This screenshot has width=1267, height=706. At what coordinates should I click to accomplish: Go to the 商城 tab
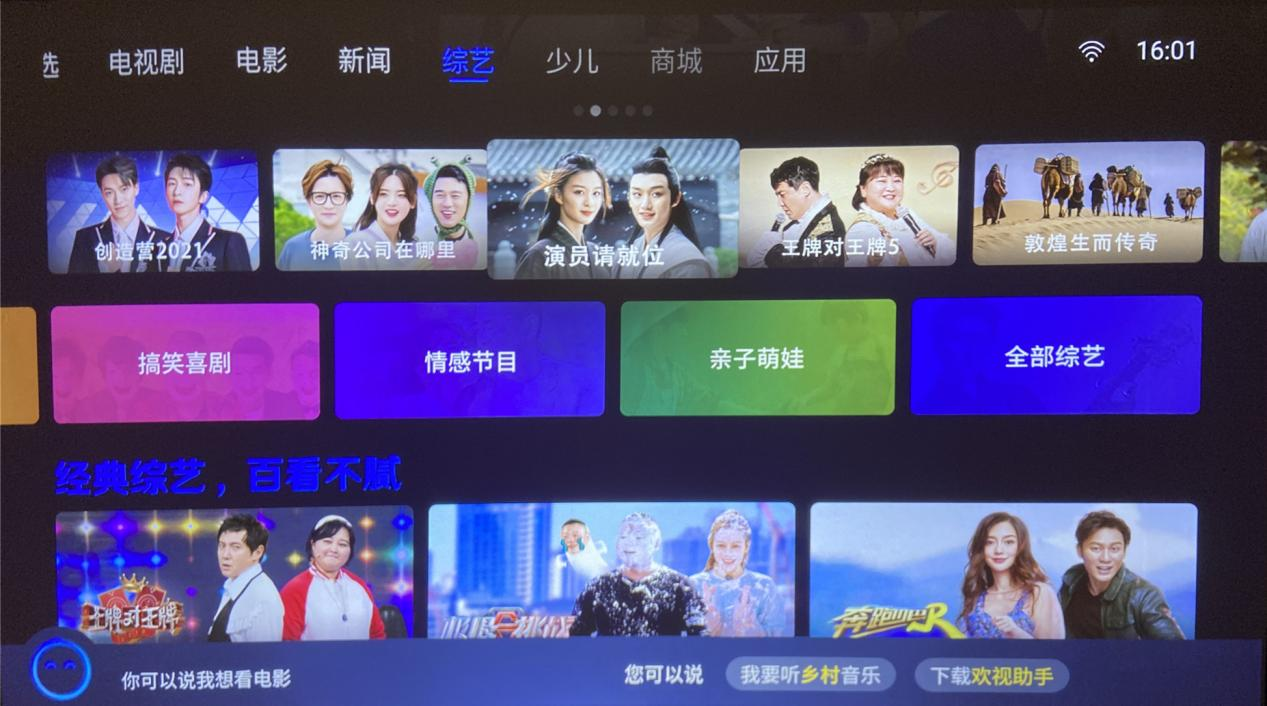[x=675, y=61]
